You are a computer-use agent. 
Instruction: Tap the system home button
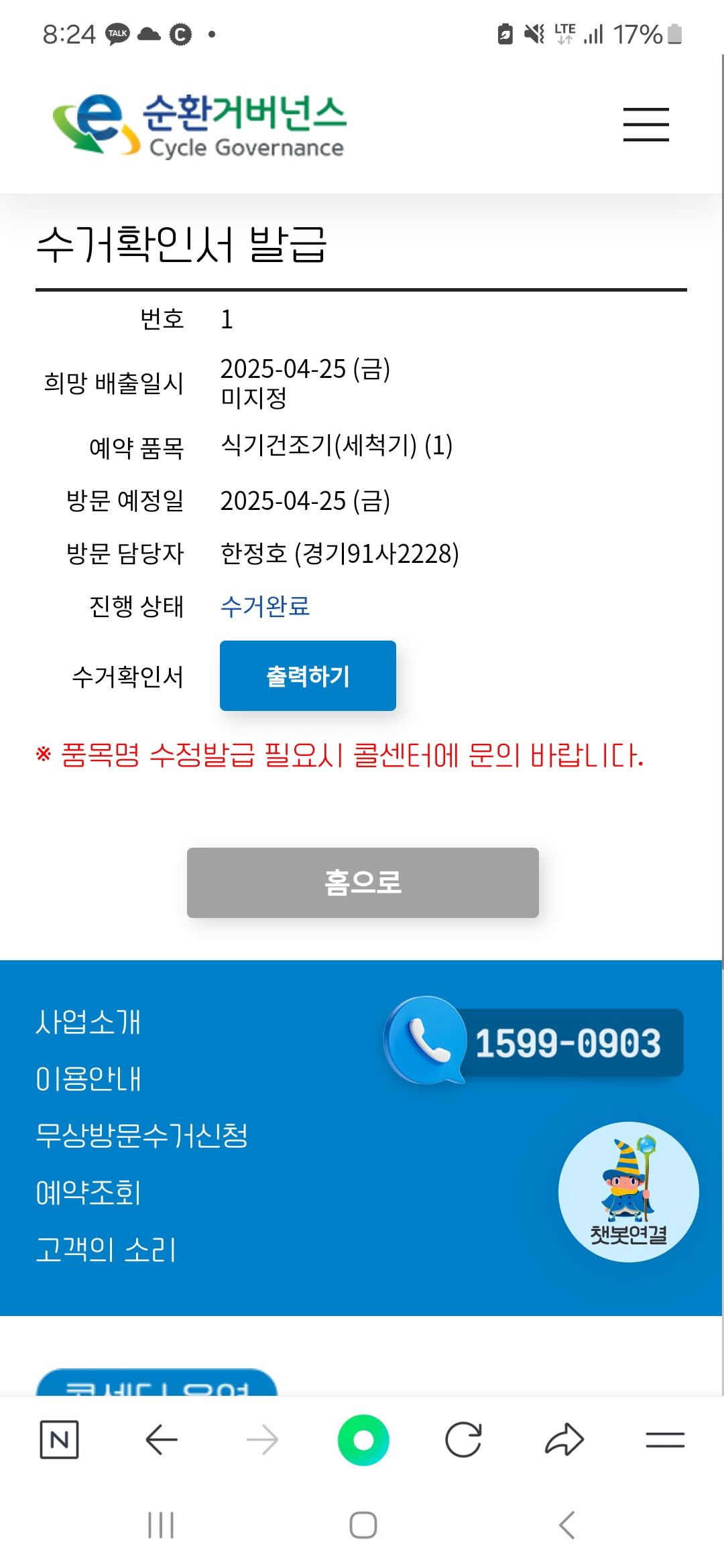[363, 1525]
